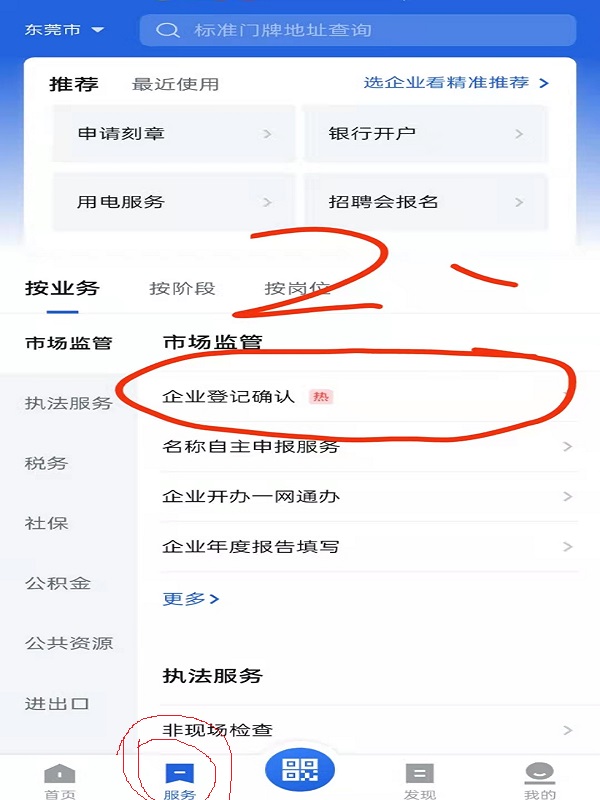Tap the 标准门牌地址查询 search box

tap(358, 30)
